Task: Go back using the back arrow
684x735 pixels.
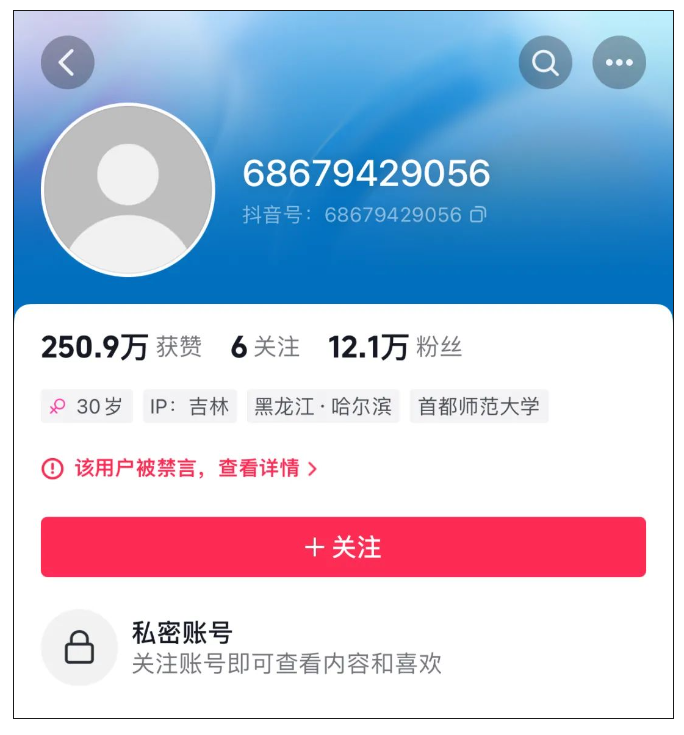Action: click(x=67, y=63)
